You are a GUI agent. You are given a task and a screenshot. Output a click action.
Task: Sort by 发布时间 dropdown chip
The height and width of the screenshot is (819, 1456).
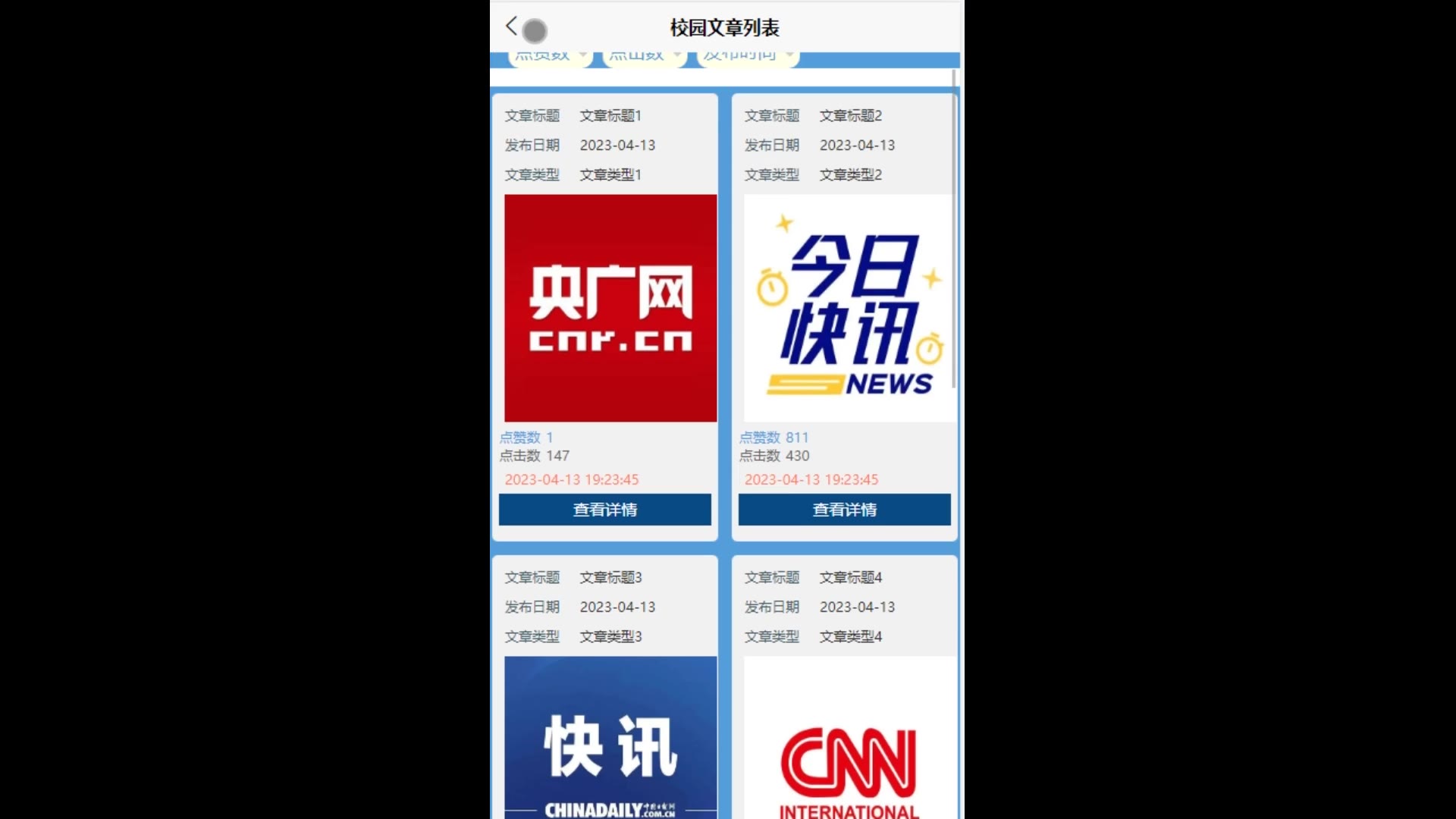(x=747, y=58)
